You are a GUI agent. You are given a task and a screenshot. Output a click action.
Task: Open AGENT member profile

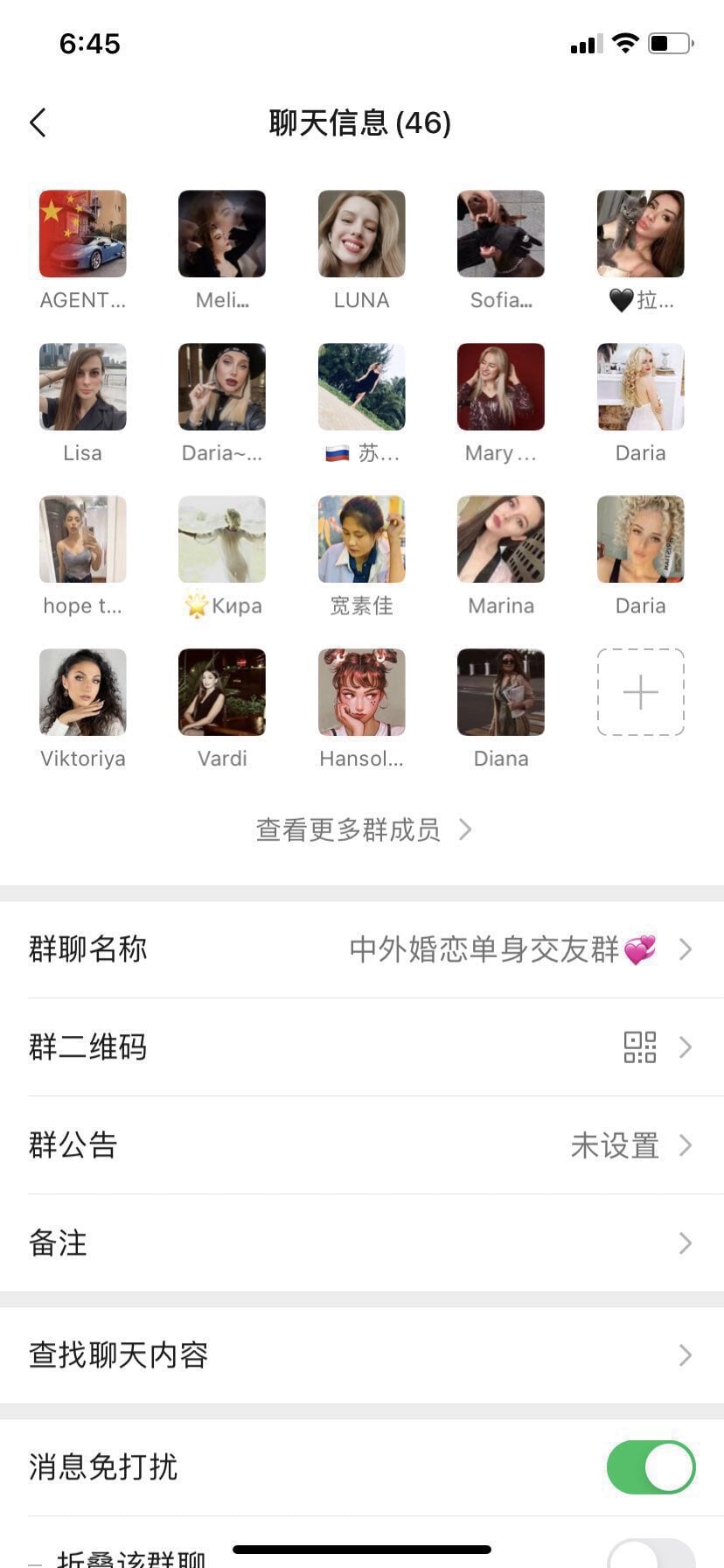(83, 234)
